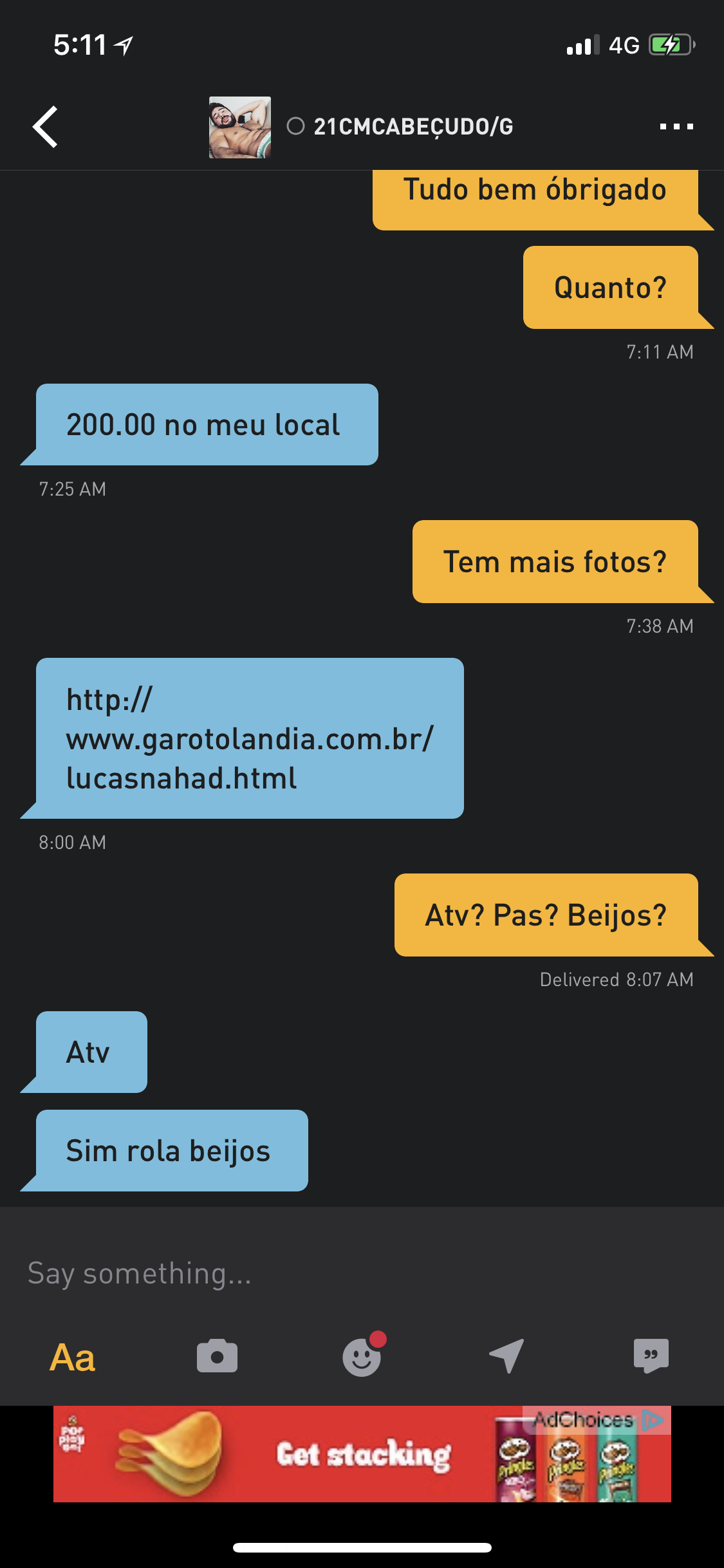Open saved phrases speech bubble icon
724x1568 pixels.
click(x=651, y=1356)
